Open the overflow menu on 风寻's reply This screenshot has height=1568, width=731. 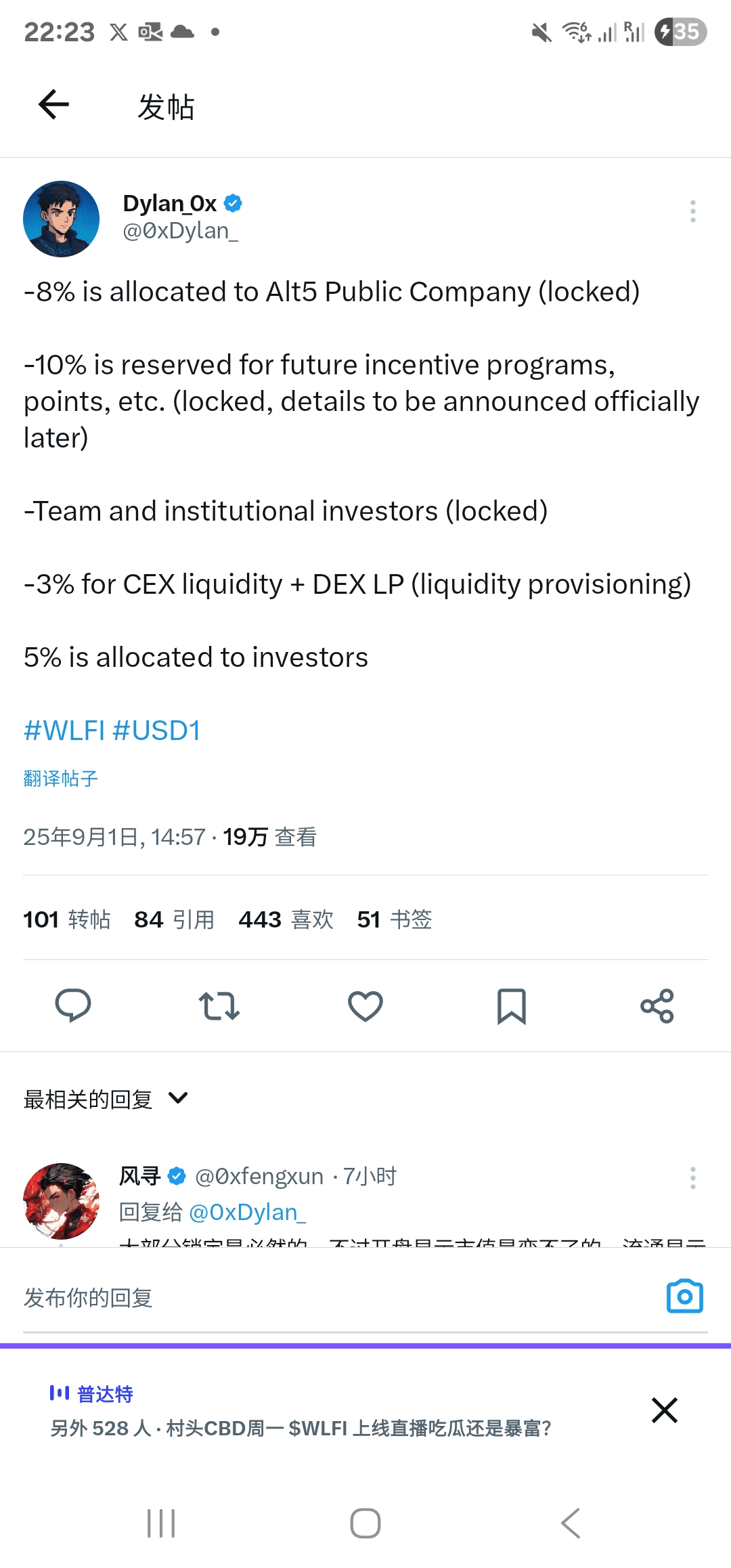pos(692,1178)
